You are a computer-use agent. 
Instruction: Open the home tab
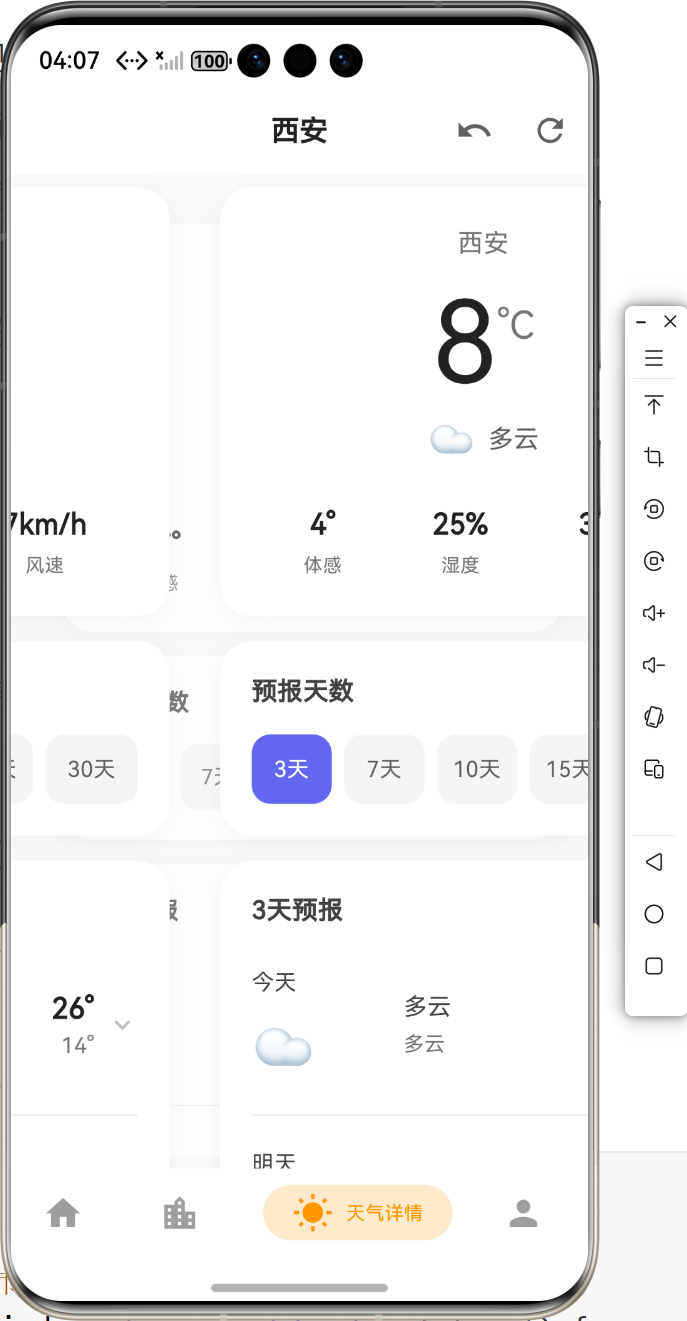63,1213
